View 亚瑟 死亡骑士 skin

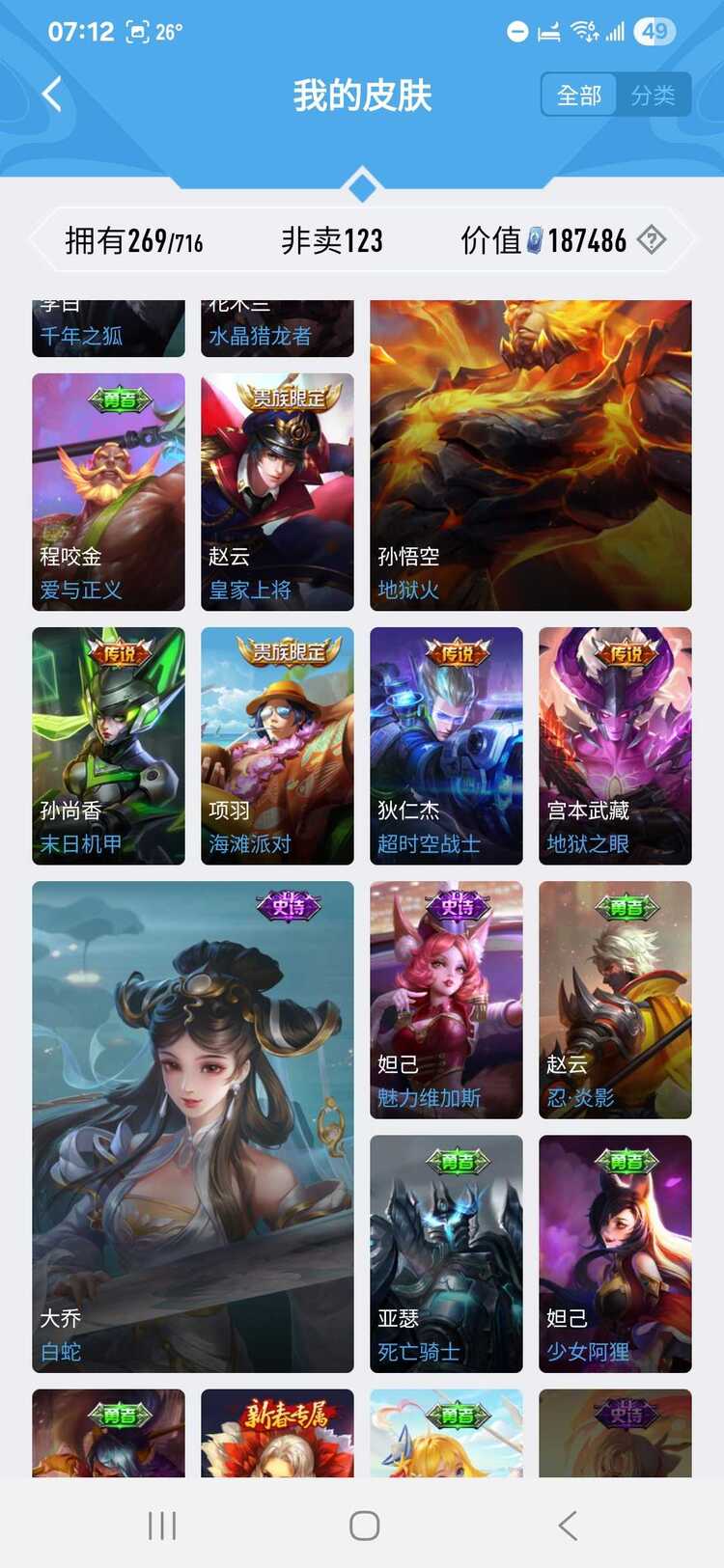(446, 1253)
